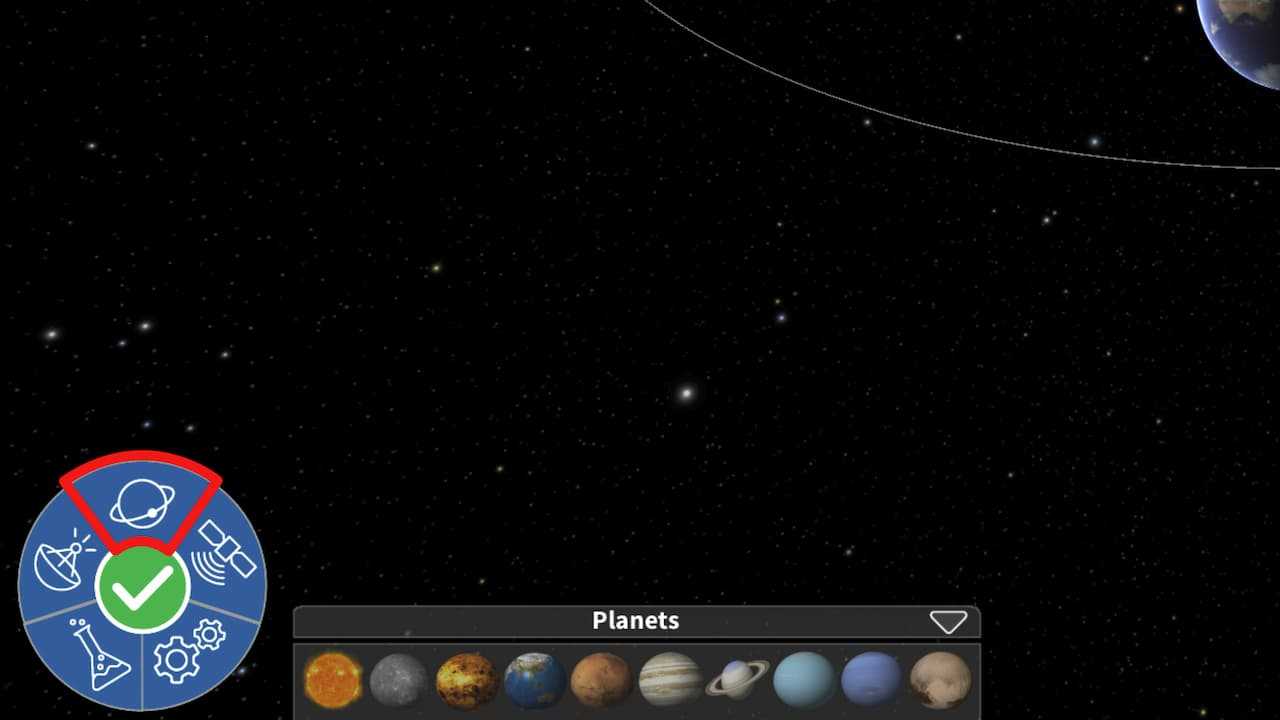Select the Venus thumbnail
The width and height of the screenshot is (1280, 720).
tap(467, 680)
